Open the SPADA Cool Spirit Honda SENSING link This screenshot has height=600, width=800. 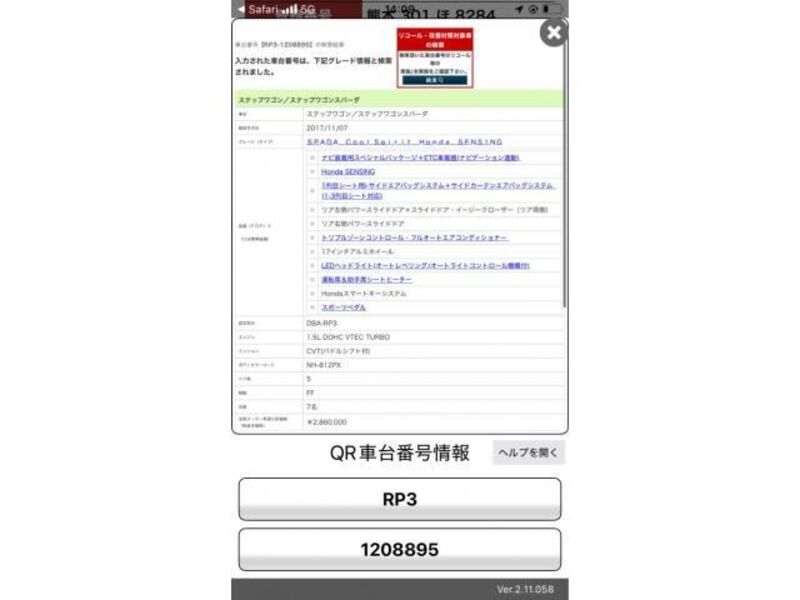(x=404, y=143)
